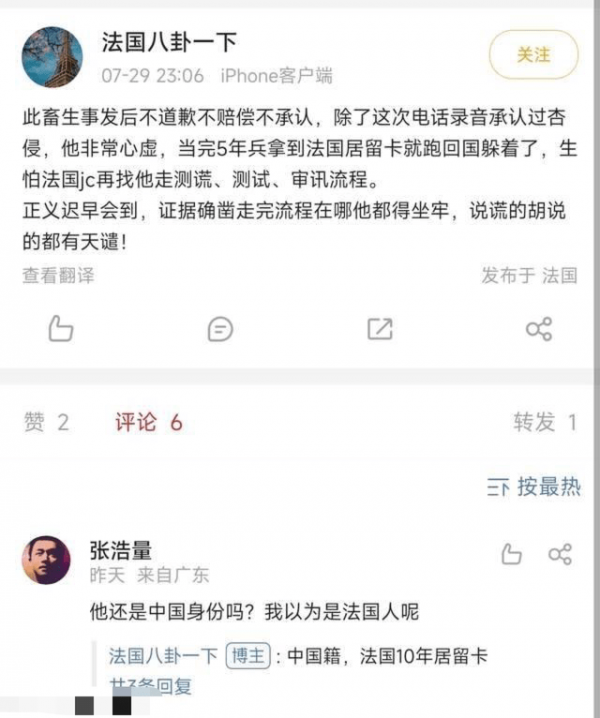Follow 法国八卦一下 with the 关注 button
The width and height of the screenshot is (600, 718).
pyautogui.click(x=534, y=56)
